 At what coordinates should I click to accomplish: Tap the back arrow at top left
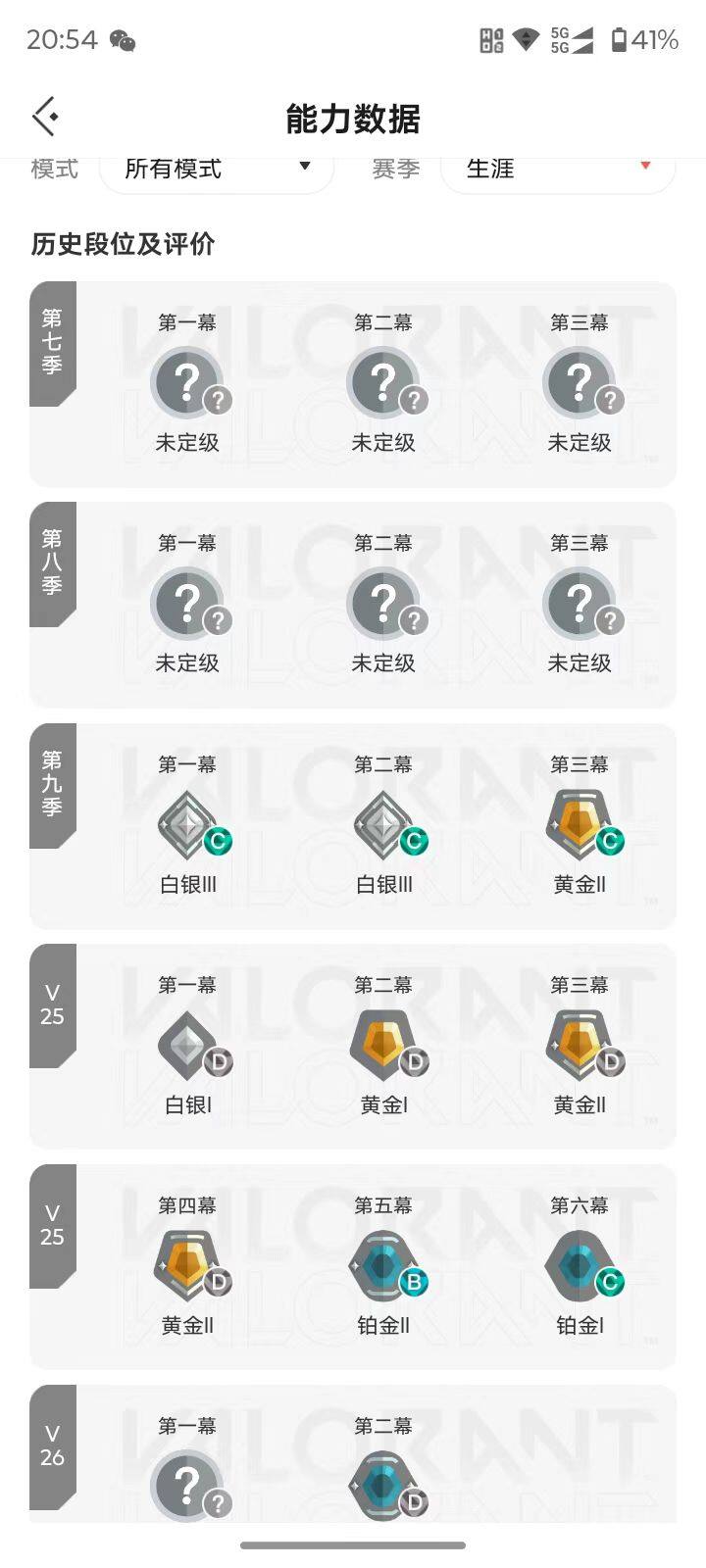43,115
